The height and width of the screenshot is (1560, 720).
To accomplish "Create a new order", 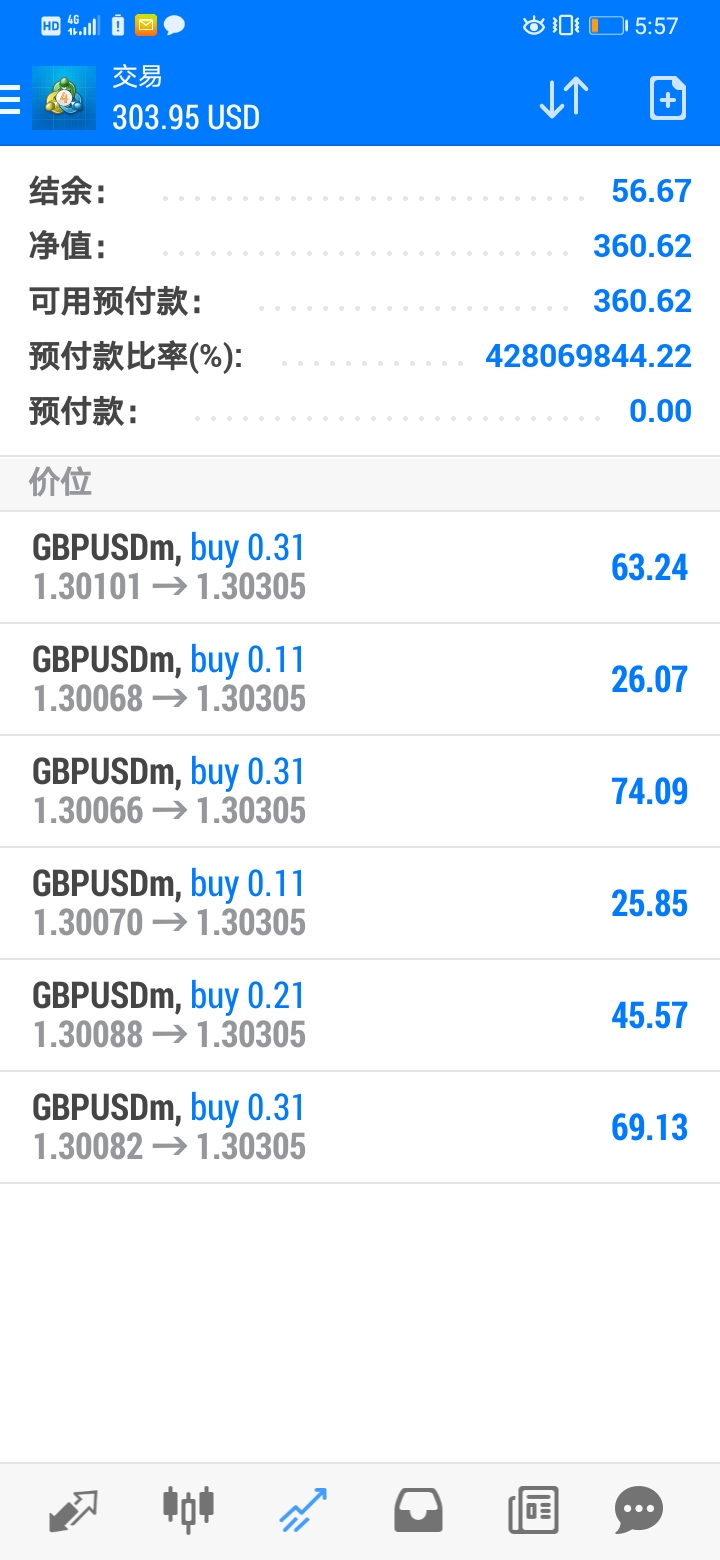I will (667, 98).
